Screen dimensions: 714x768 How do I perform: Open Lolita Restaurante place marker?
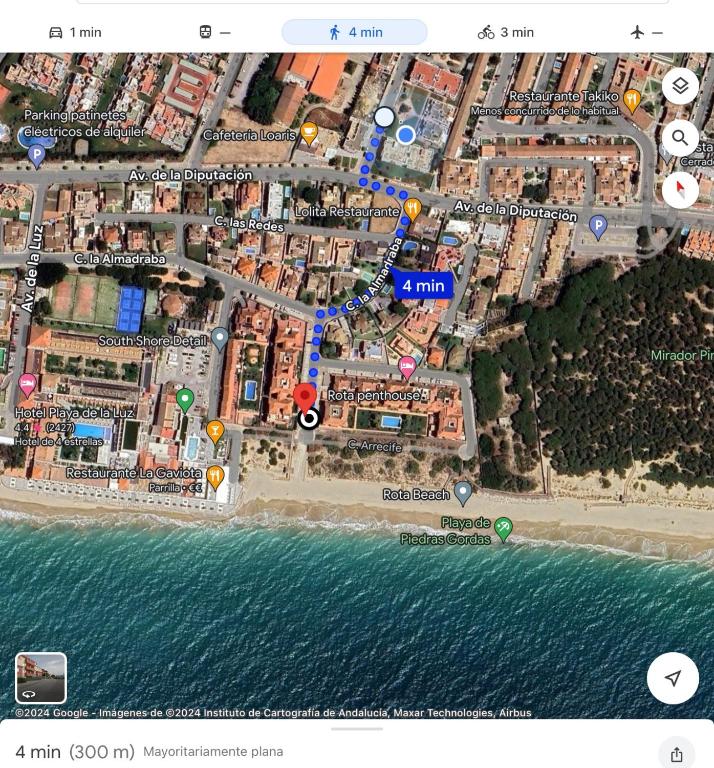click(412, 210)
